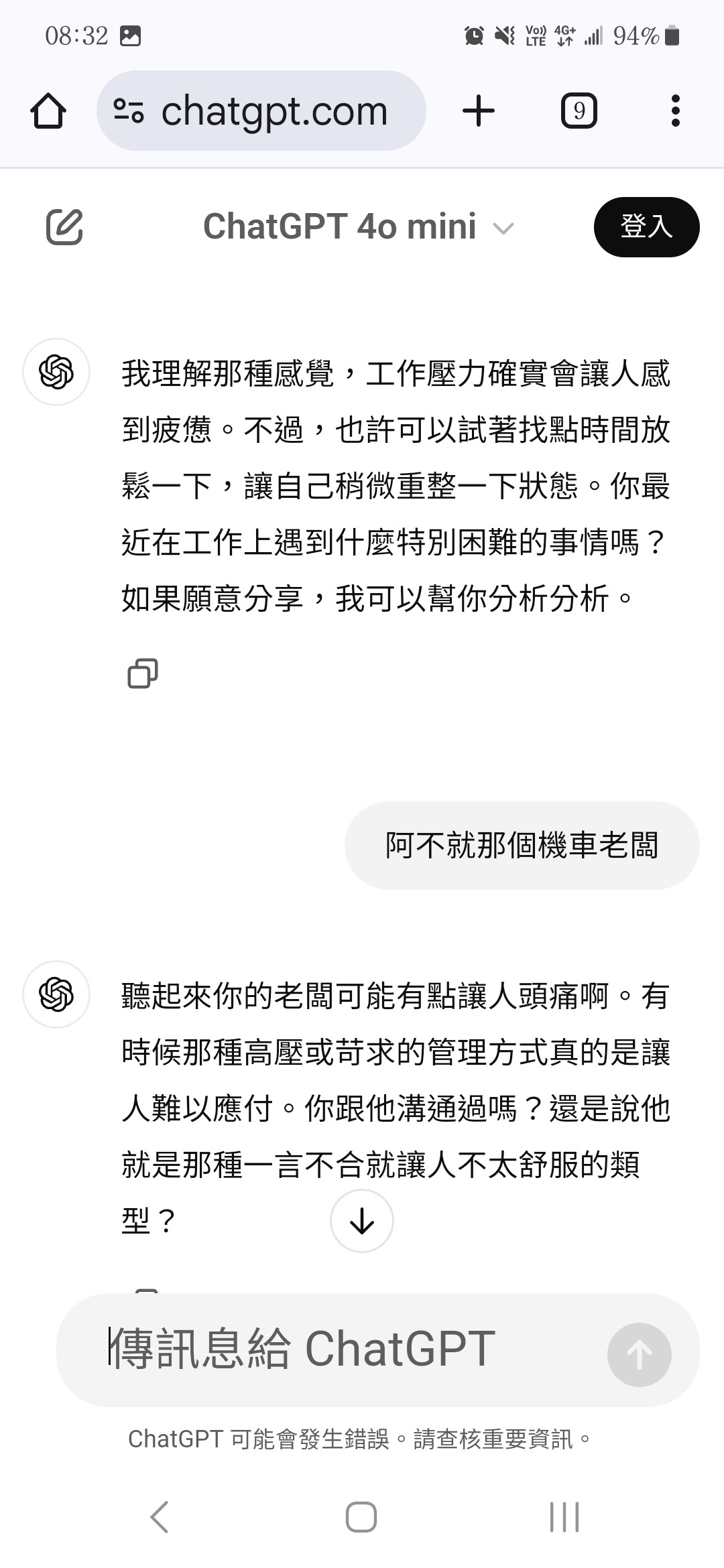Send the message with the up arrow
This screenshot has width=724, height=1568.
[x=639, y=1354]
